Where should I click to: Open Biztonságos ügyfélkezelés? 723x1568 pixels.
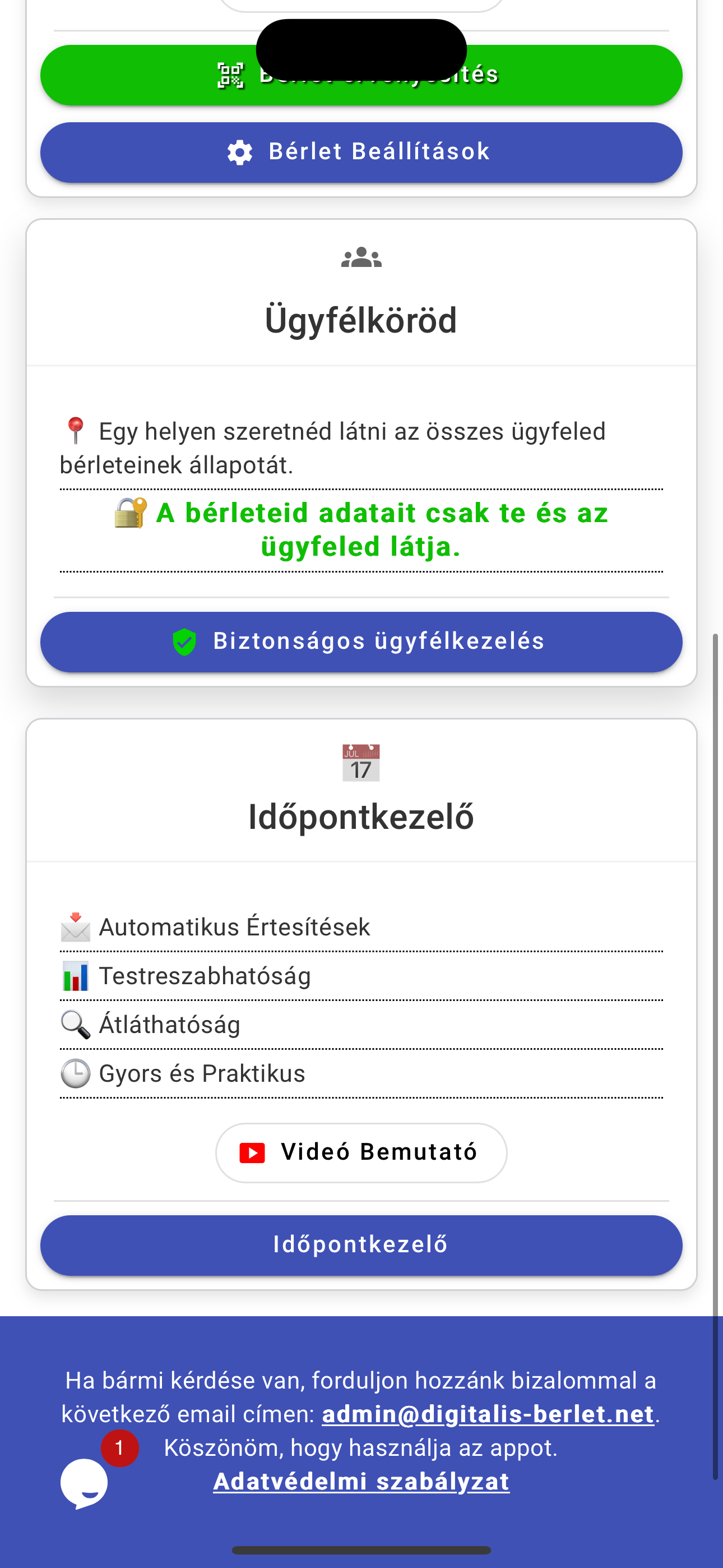click(x=361, y=642)
